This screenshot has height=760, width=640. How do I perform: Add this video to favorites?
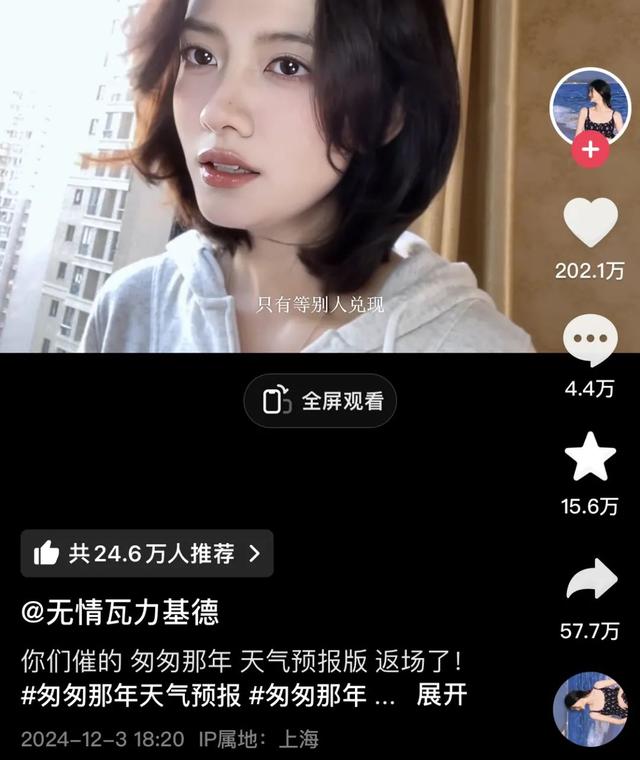590,458
